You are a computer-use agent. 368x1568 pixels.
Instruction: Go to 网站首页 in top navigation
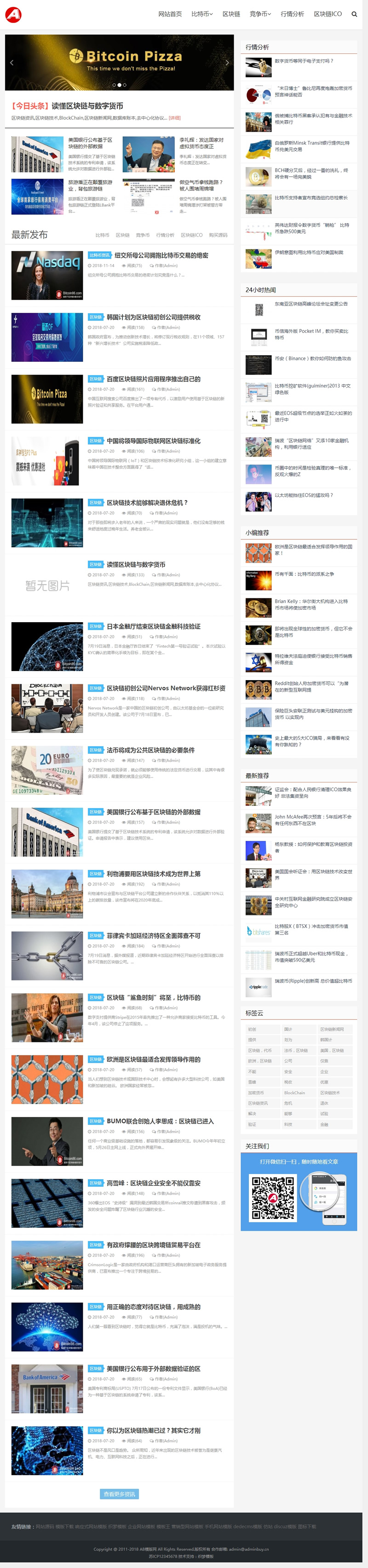(x=170, y=14)
